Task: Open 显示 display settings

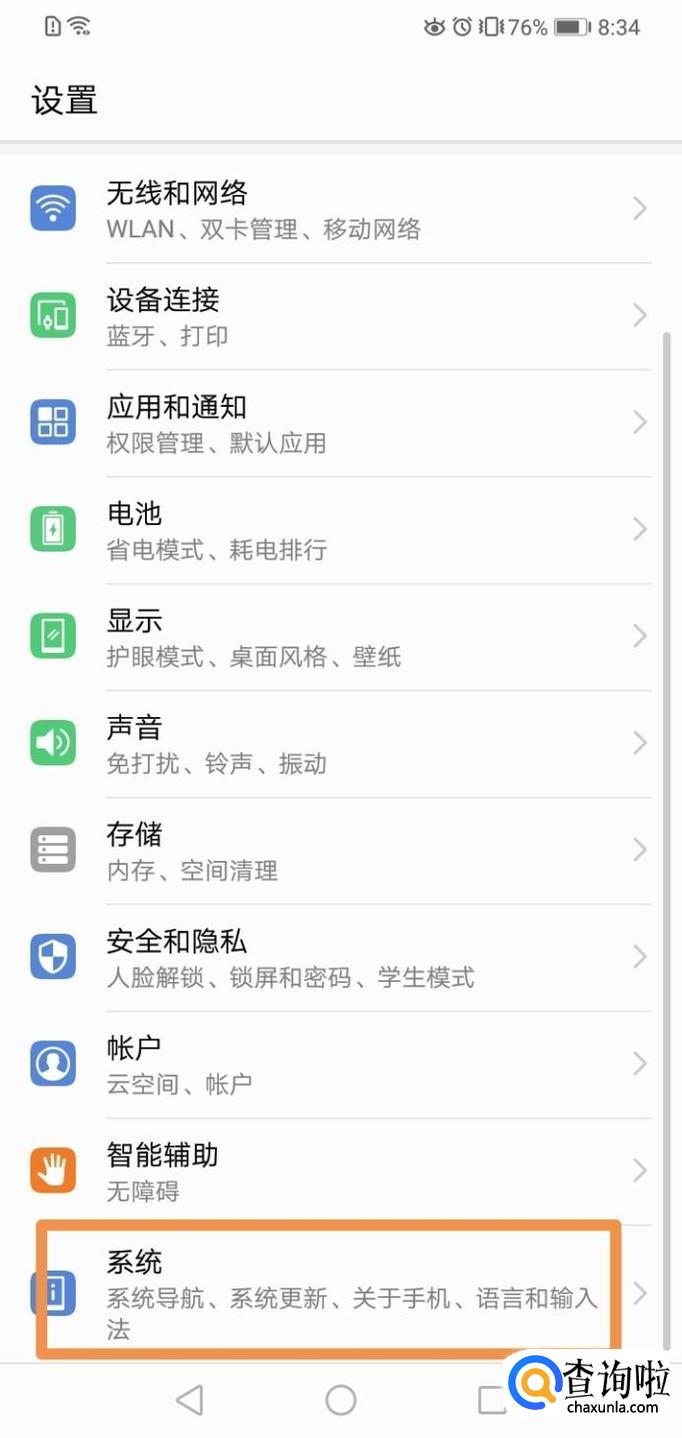Action: (340, 638)
